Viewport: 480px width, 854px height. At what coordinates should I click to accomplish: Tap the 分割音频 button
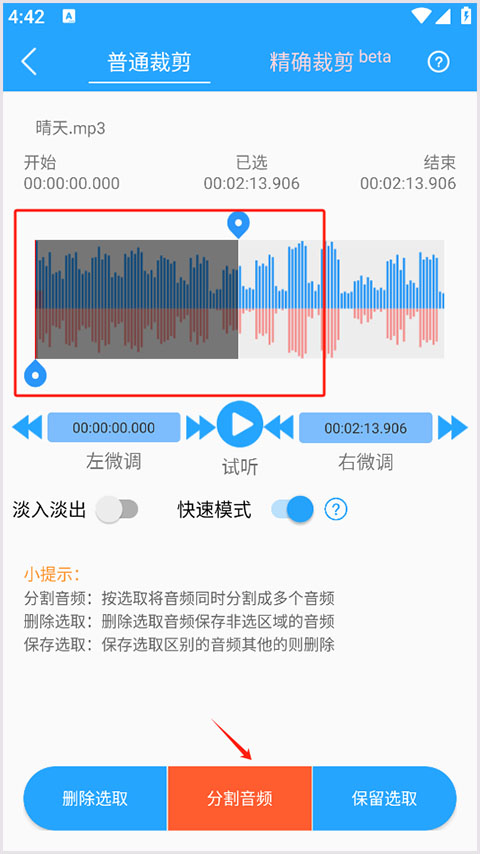(240, 798)
